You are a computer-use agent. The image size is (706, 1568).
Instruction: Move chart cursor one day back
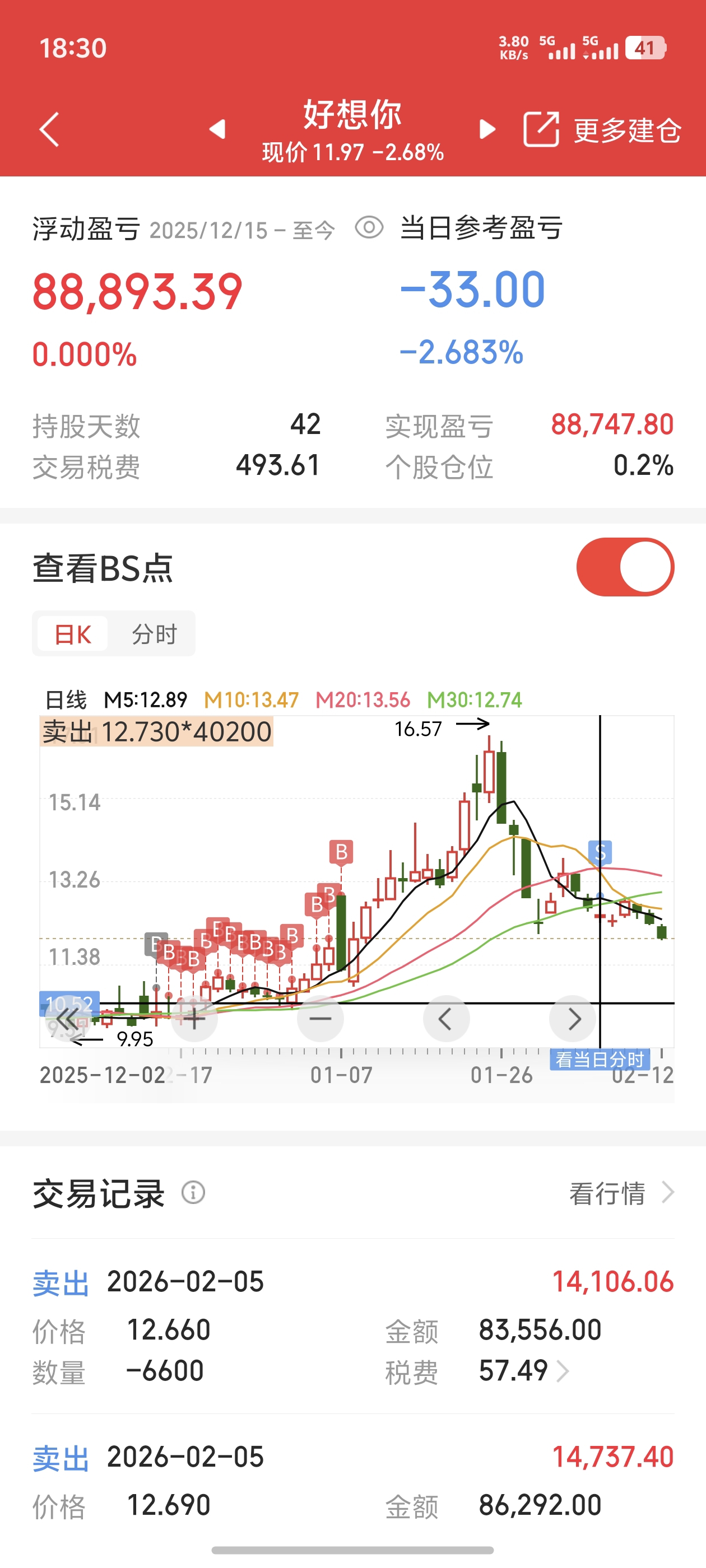pyautogui.click(x=446, y=1019)
